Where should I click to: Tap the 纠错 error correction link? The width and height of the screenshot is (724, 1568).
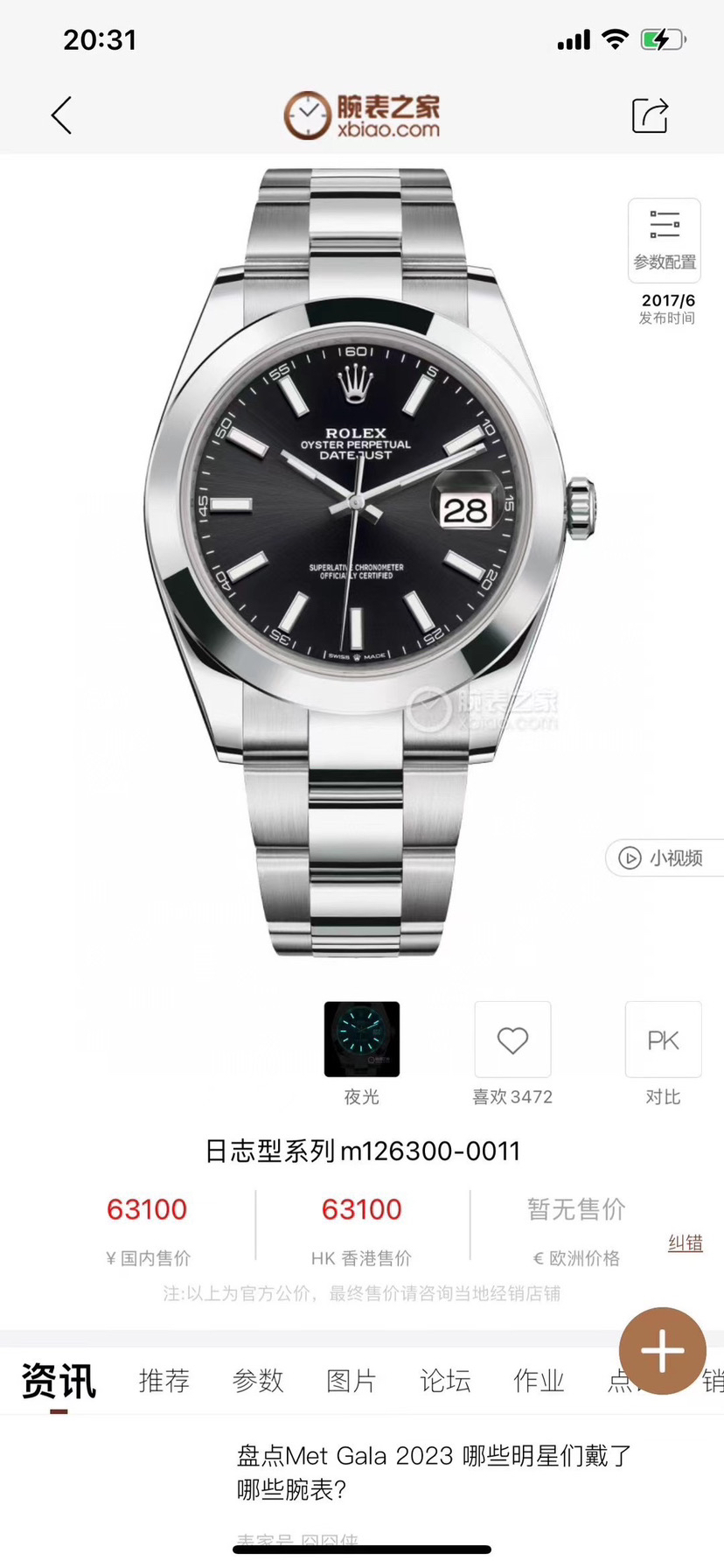[x=685, y=1243]
